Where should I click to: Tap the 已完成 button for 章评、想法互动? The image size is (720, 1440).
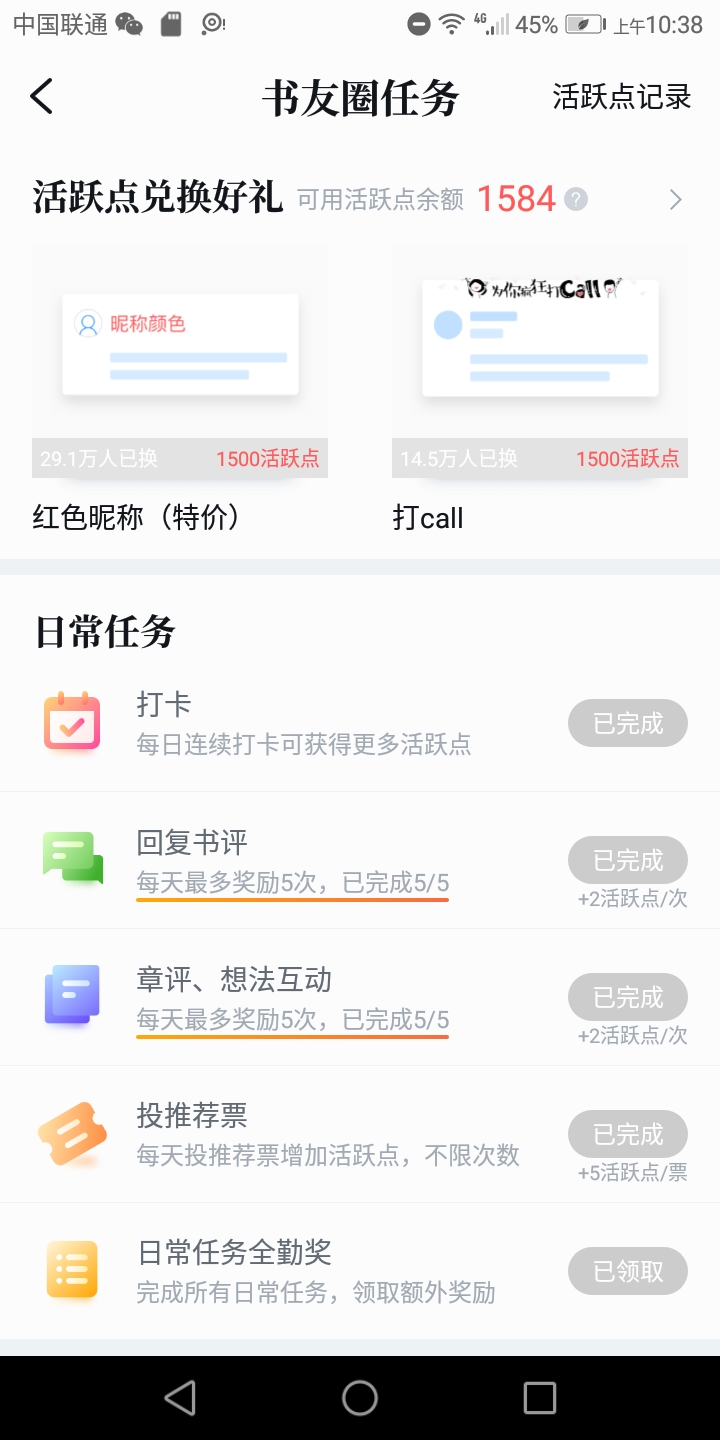(628, 997)
